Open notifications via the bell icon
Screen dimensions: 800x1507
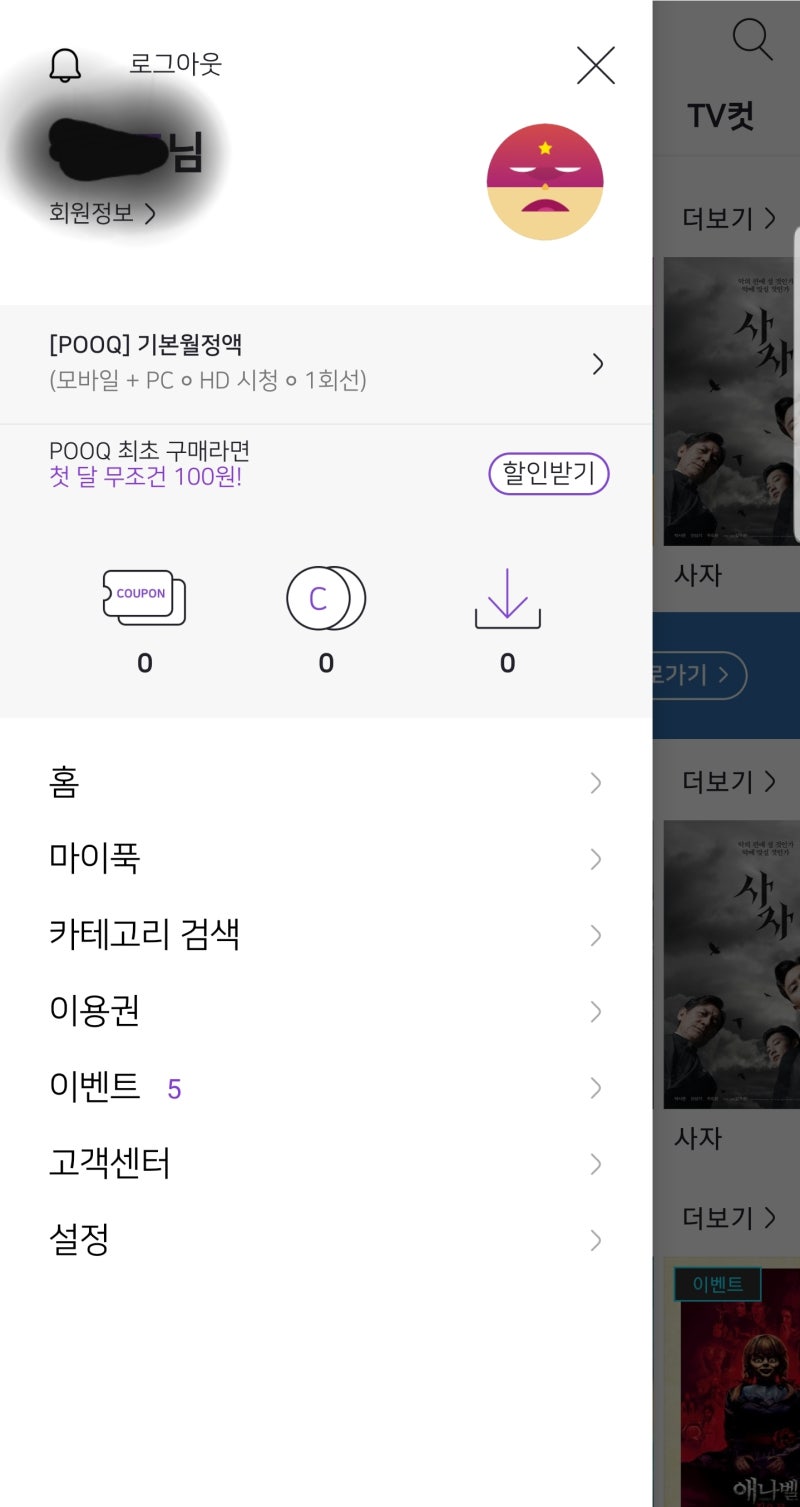click(x=64, y=64)
